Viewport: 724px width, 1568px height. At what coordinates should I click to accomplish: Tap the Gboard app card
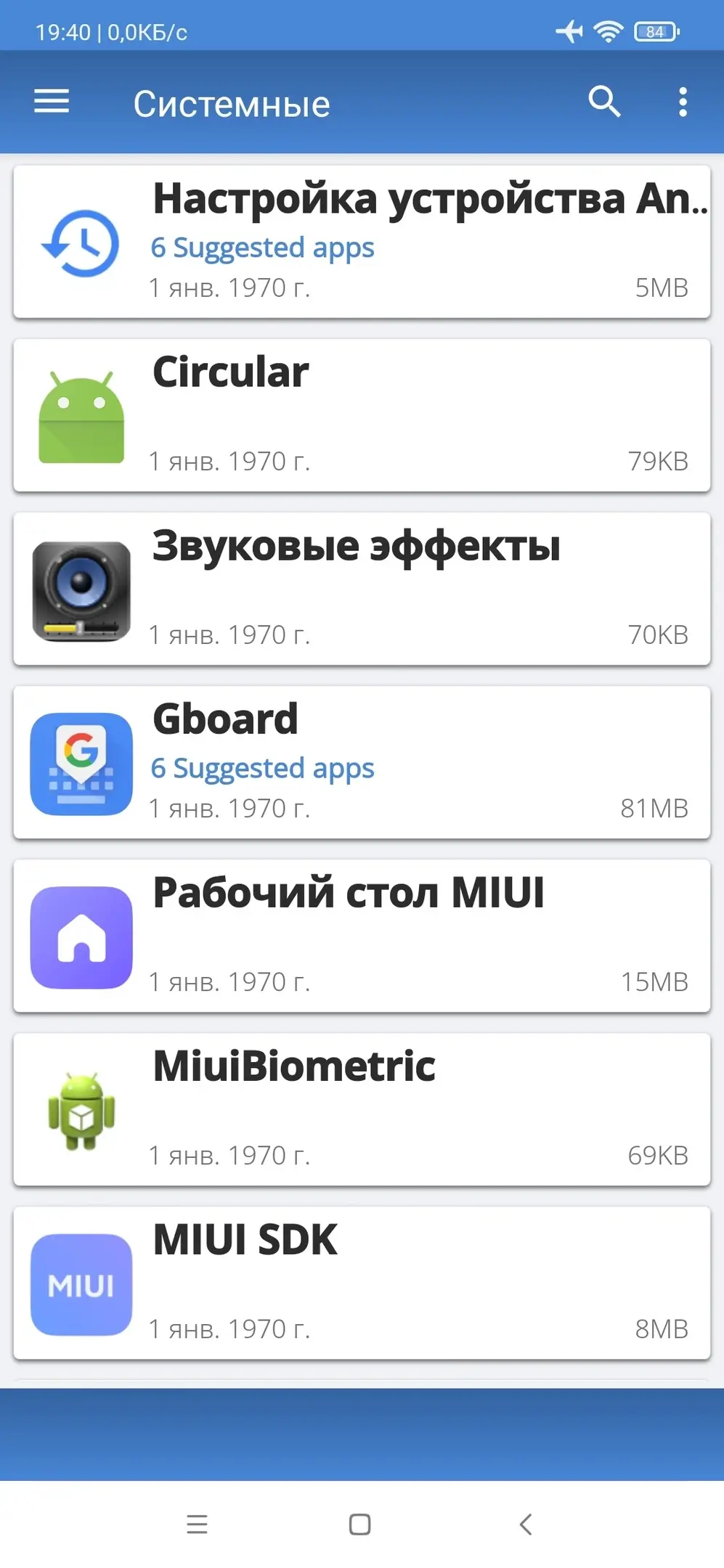pyautogui.click(x=362, y=762)
